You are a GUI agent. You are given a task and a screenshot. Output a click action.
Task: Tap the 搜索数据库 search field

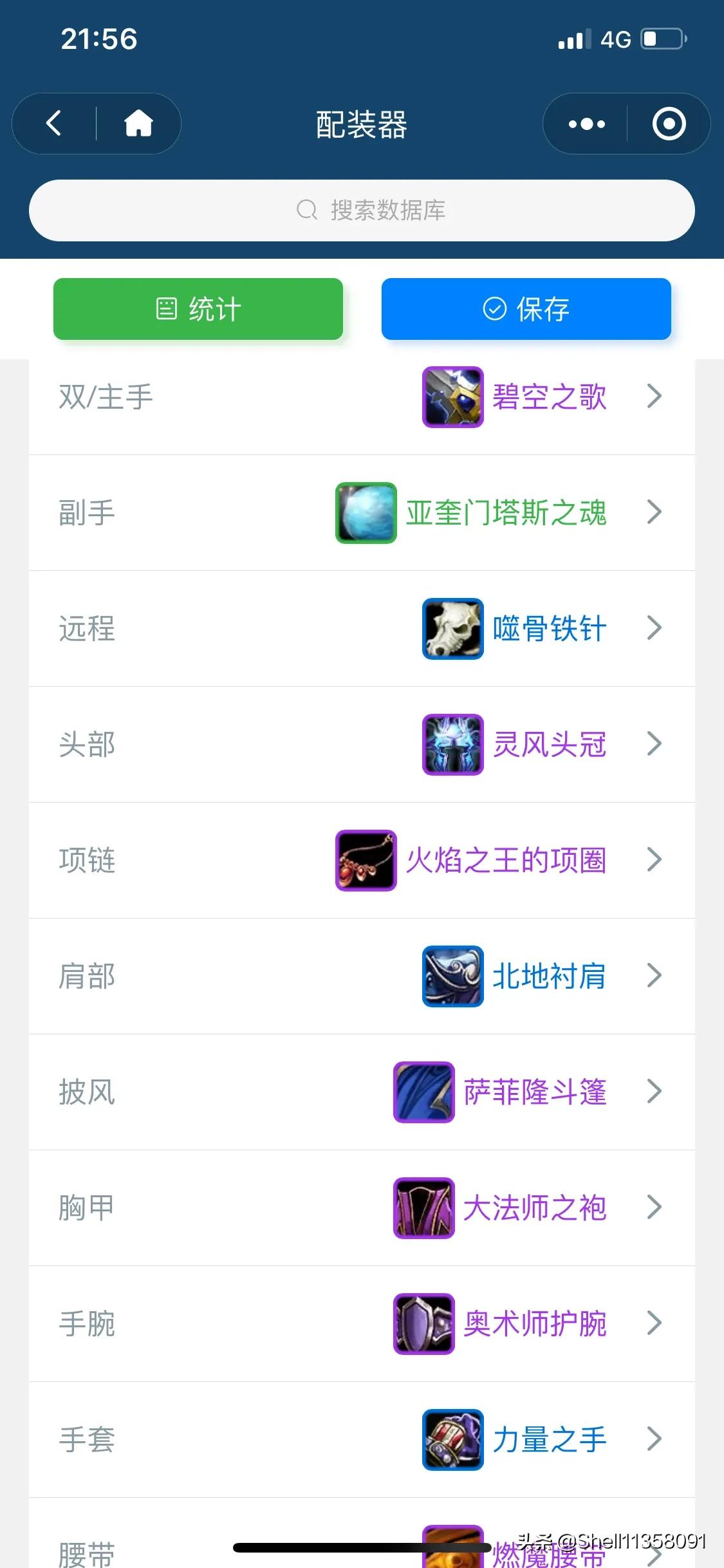click(362, 210)
